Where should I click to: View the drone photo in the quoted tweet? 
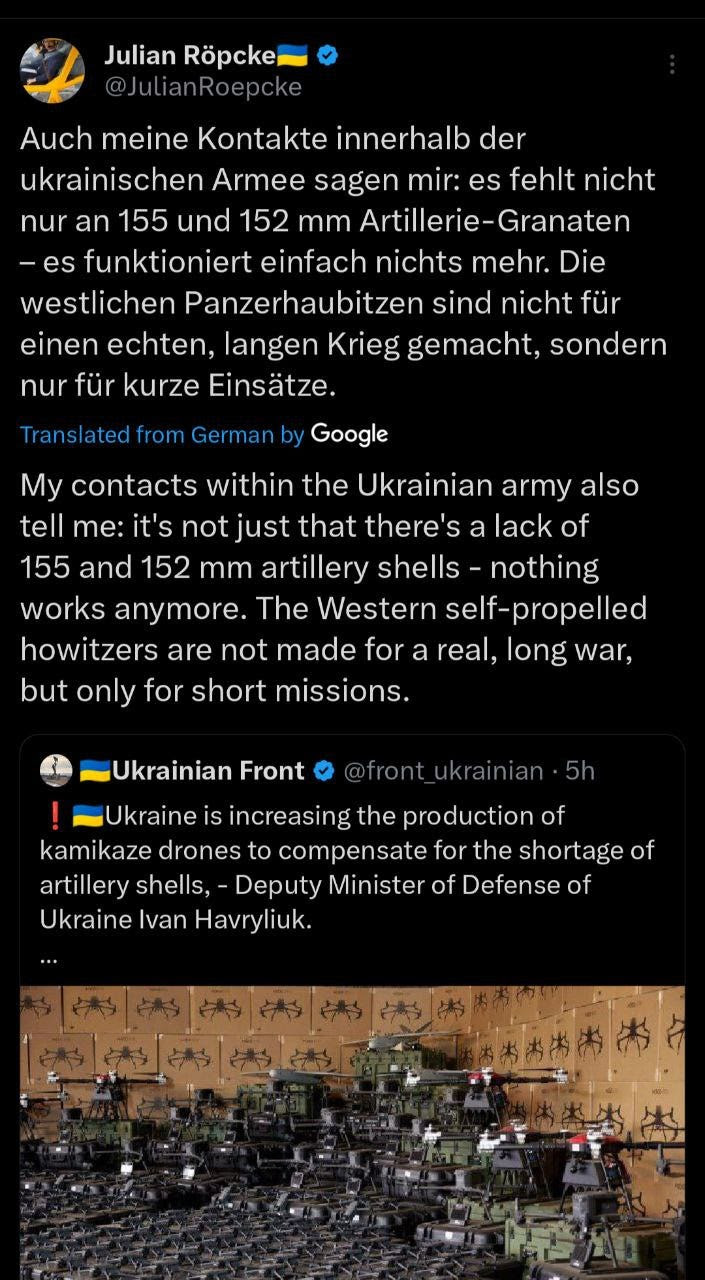point(352,1130)
